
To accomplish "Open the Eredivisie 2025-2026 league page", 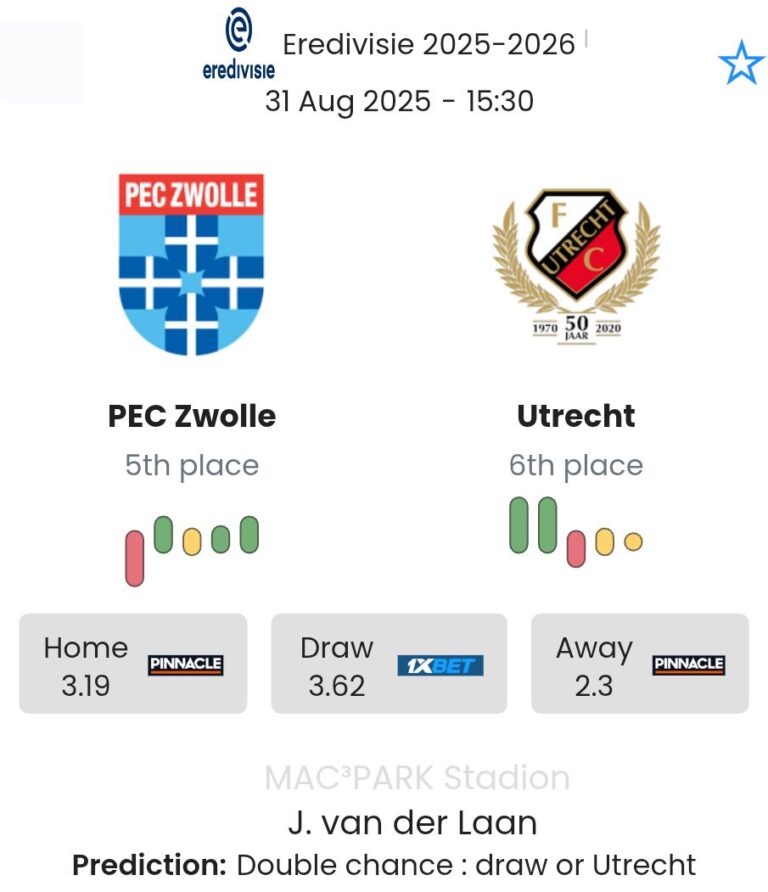I will point(428,44).
